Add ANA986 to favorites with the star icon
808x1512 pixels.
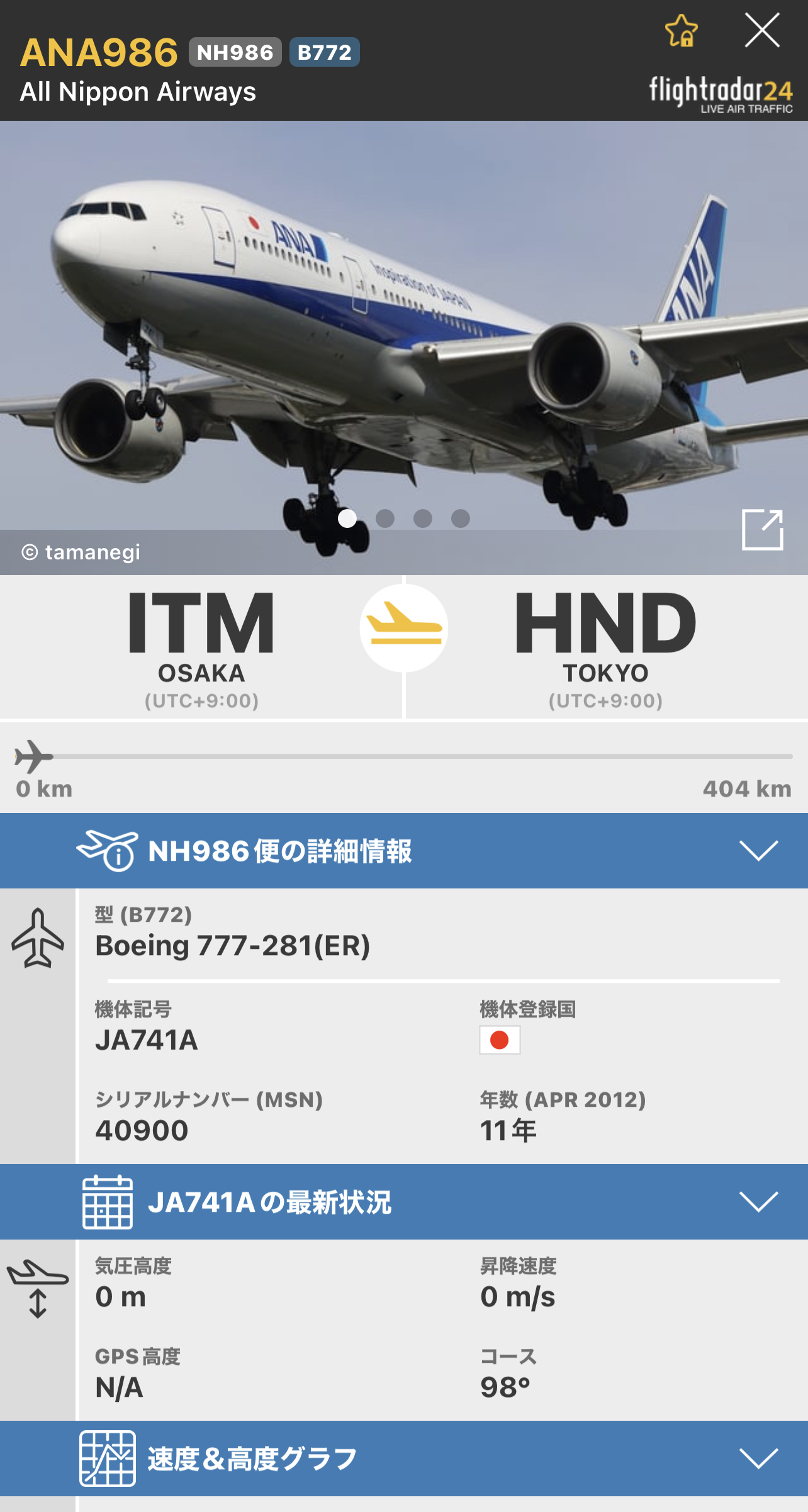[x=681, y=31]
